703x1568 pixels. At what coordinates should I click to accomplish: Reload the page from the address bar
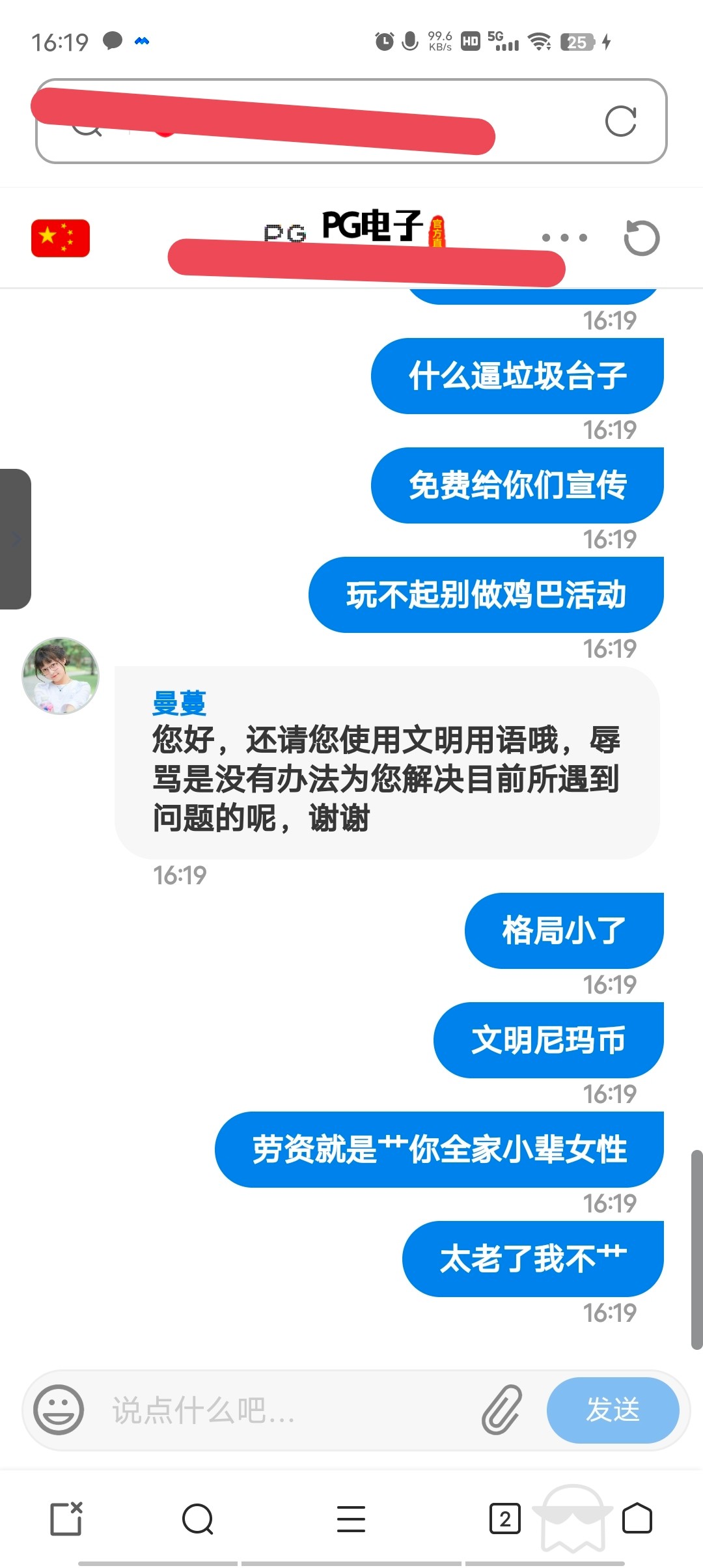(620, 121)
